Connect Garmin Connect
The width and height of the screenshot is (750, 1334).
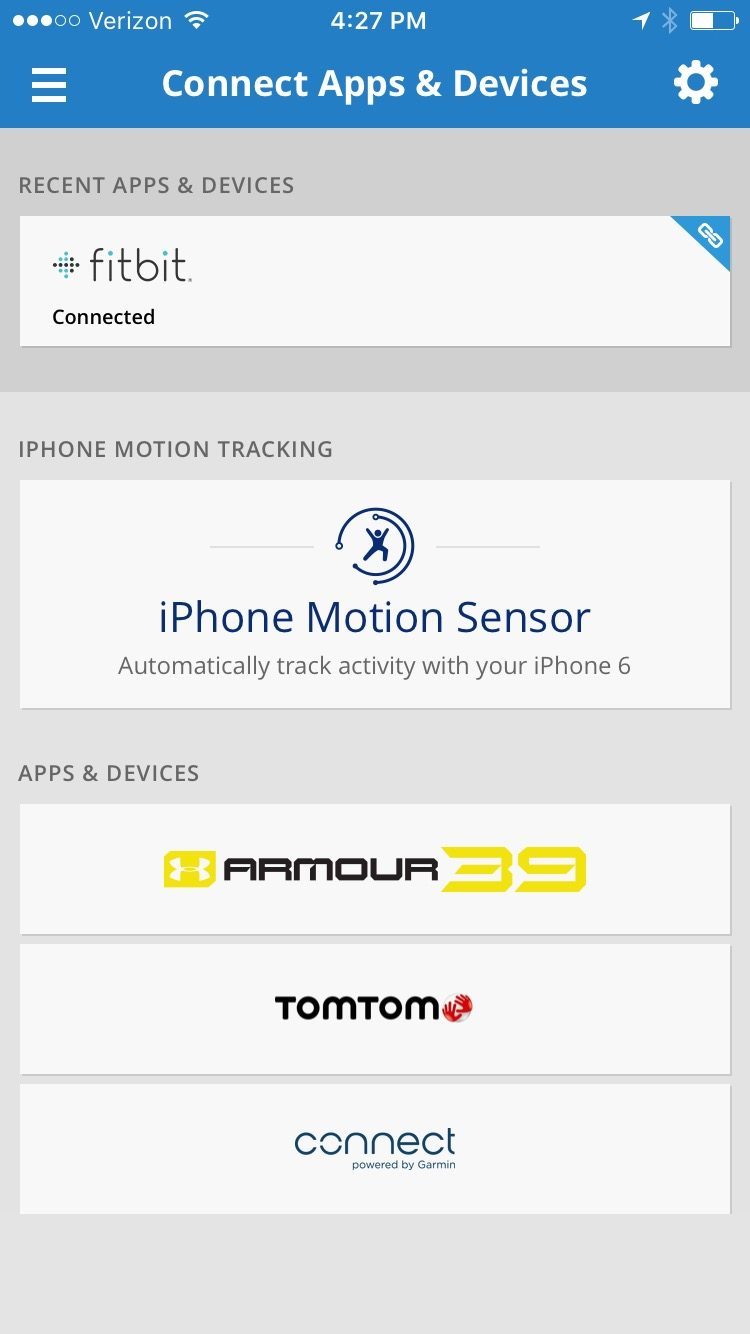click(375, 1148)
